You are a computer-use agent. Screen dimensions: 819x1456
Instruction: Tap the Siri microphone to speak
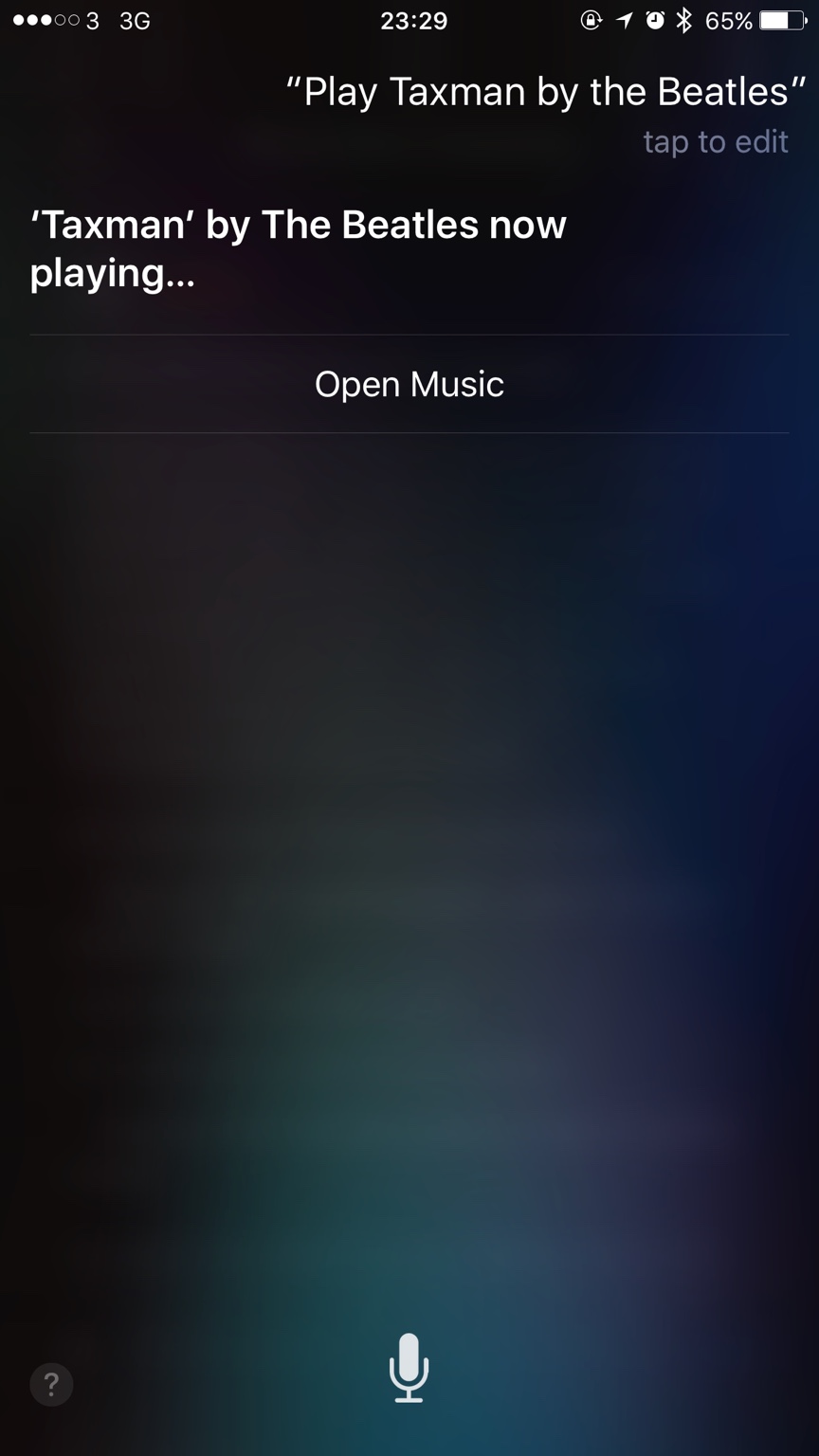[x=409, y=1367]
